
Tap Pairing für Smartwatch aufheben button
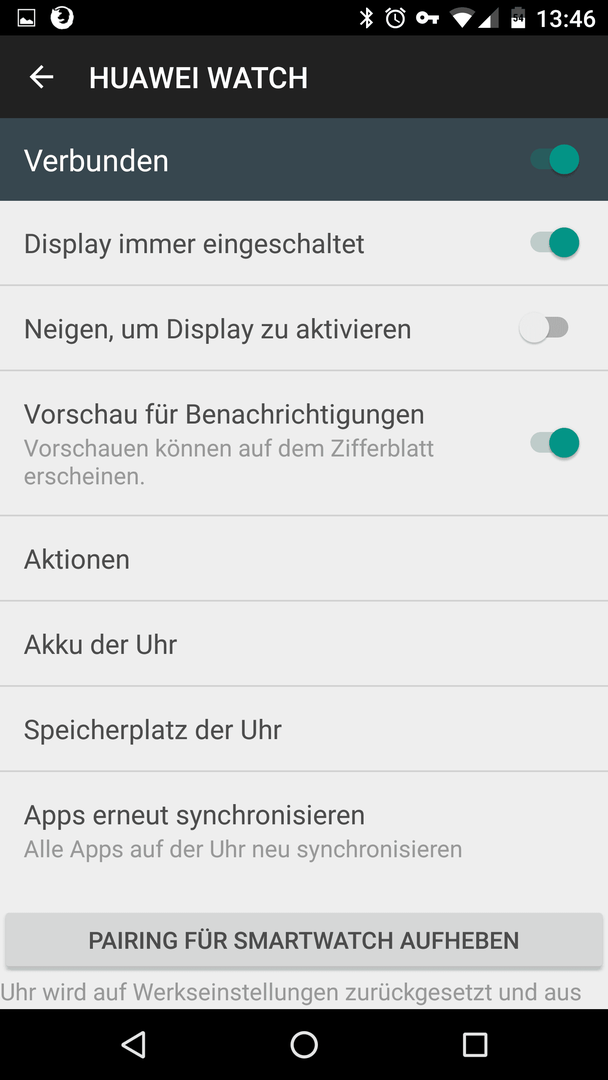click(304, 940)
